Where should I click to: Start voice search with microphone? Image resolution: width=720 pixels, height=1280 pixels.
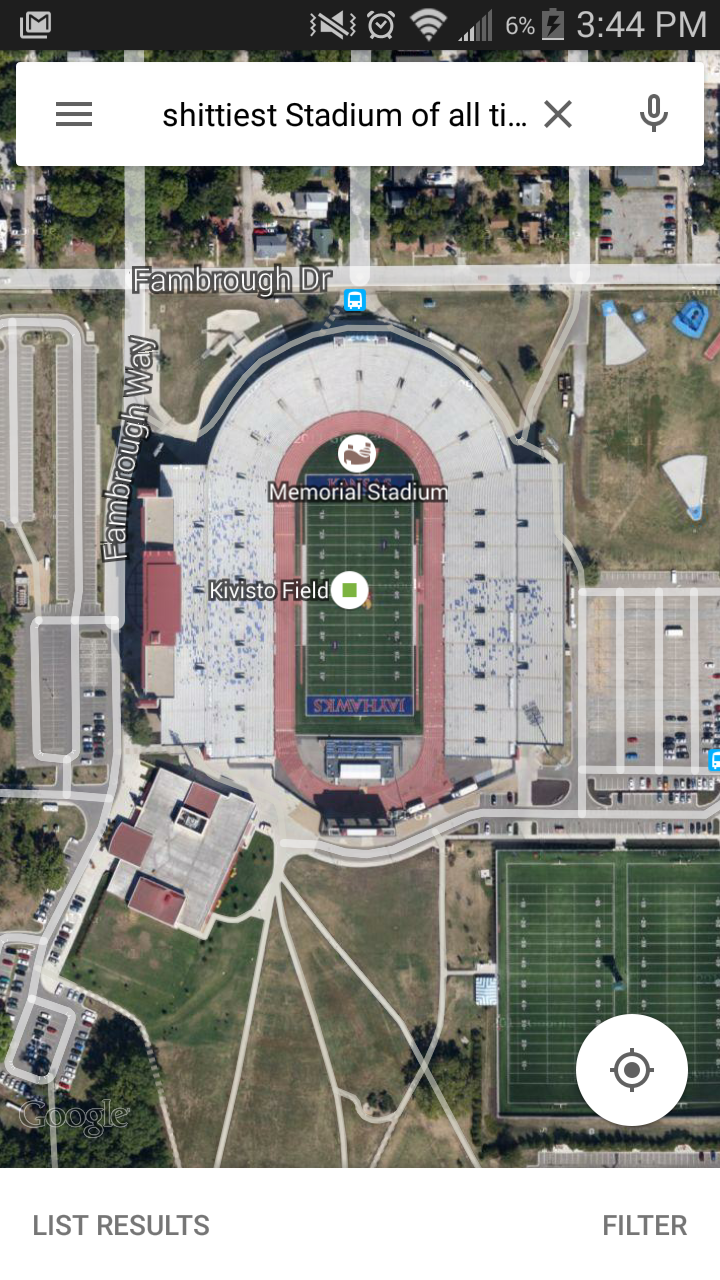pos(654,115)
